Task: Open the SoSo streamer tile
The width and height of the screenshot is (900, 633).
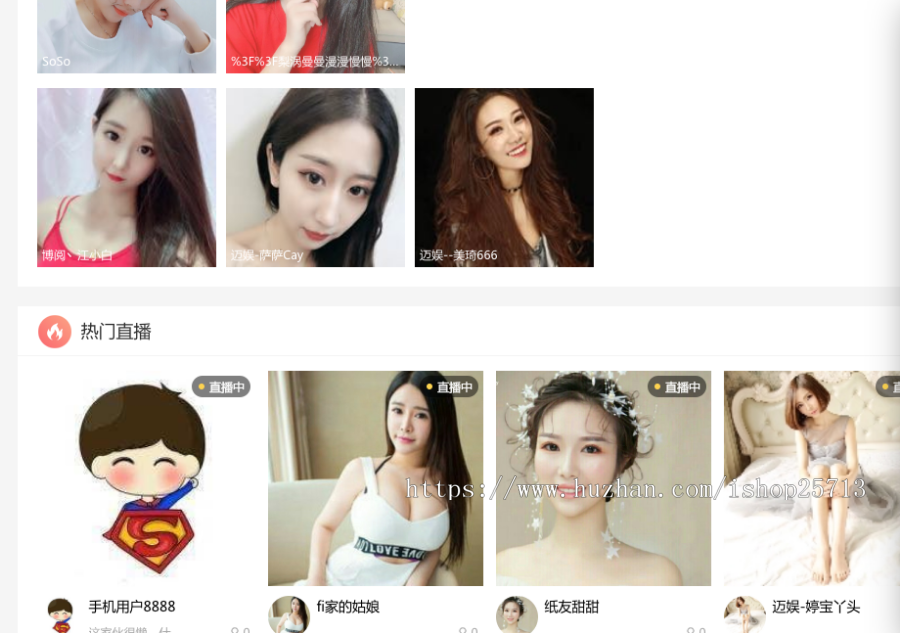Action: click(x=126, y=35)
